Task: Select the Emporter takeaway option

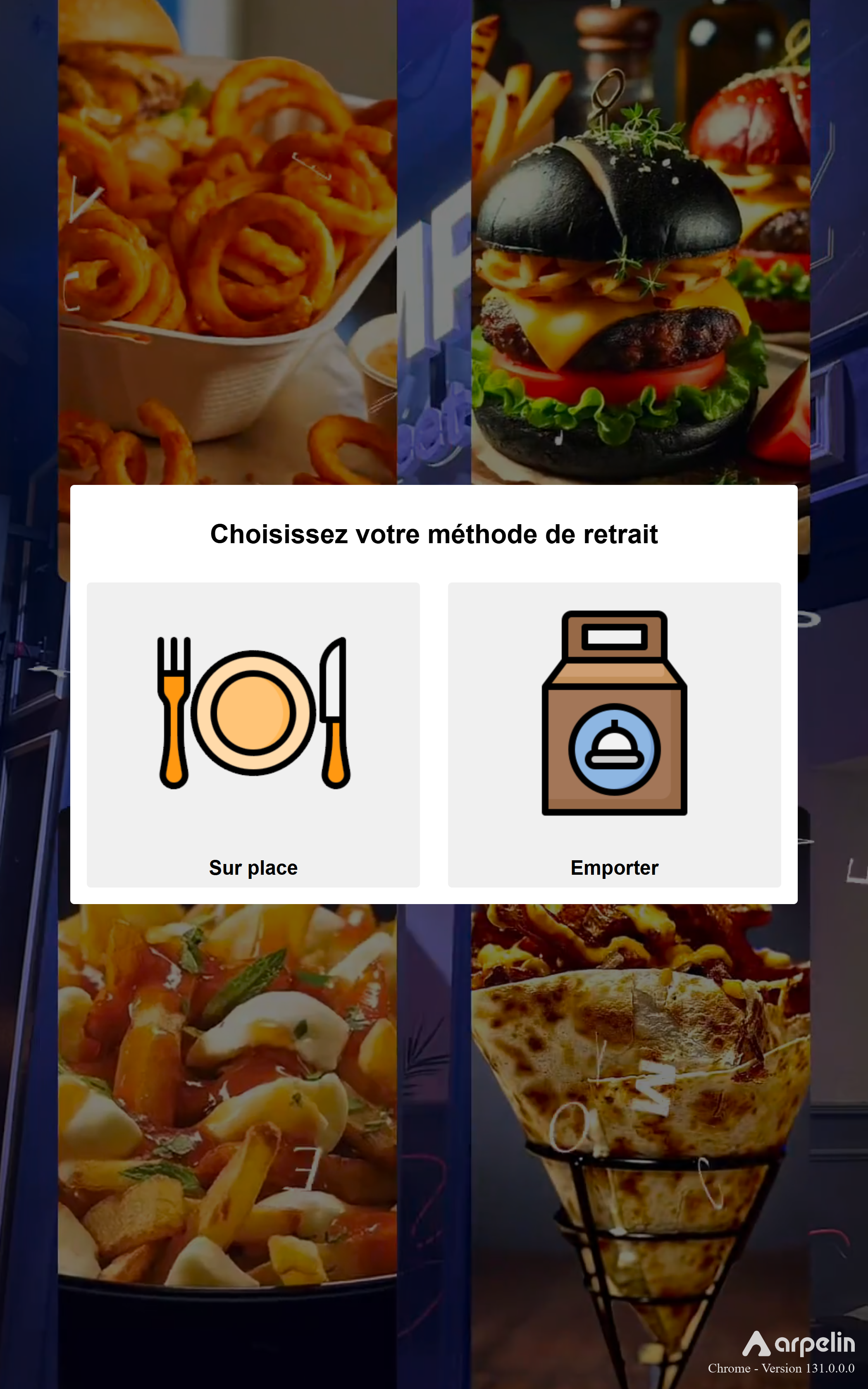Action: pyautogui.click(x=614, y=735)
